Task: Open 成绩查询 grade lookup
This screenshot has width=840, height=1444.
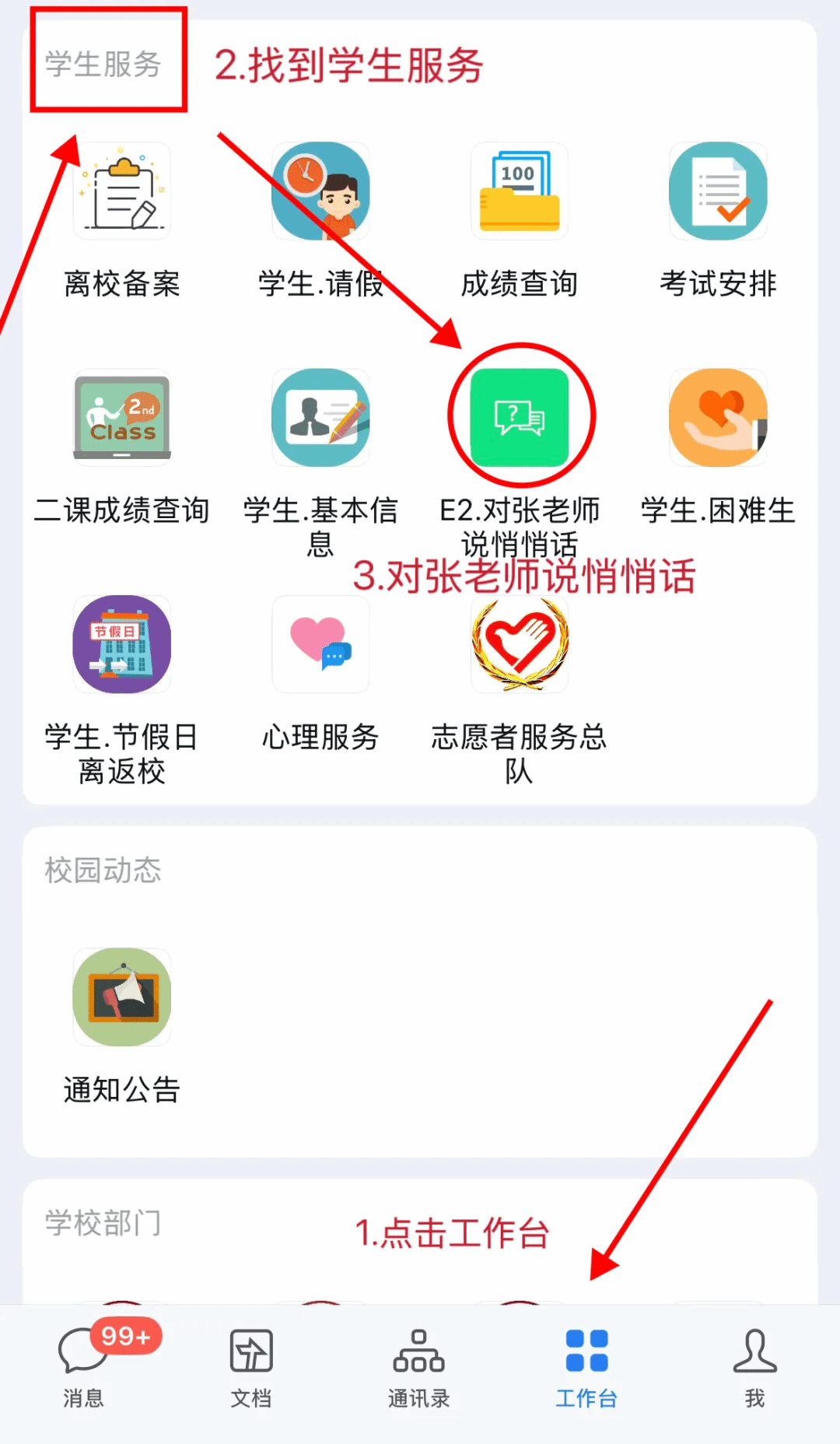Action: point(520,191)
